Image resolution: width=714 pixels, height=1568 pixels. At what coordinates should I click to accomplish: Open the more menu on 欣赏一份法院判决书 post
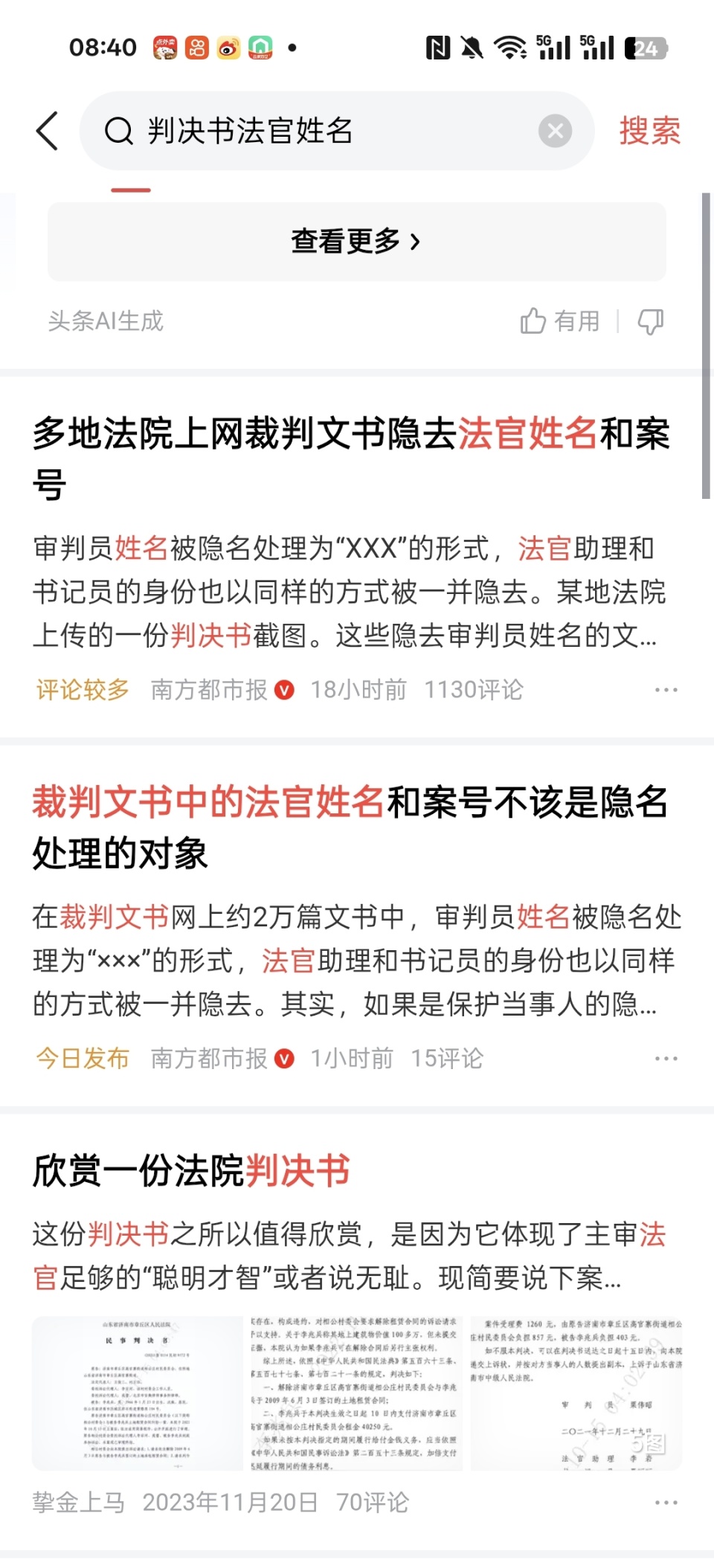665,1502
